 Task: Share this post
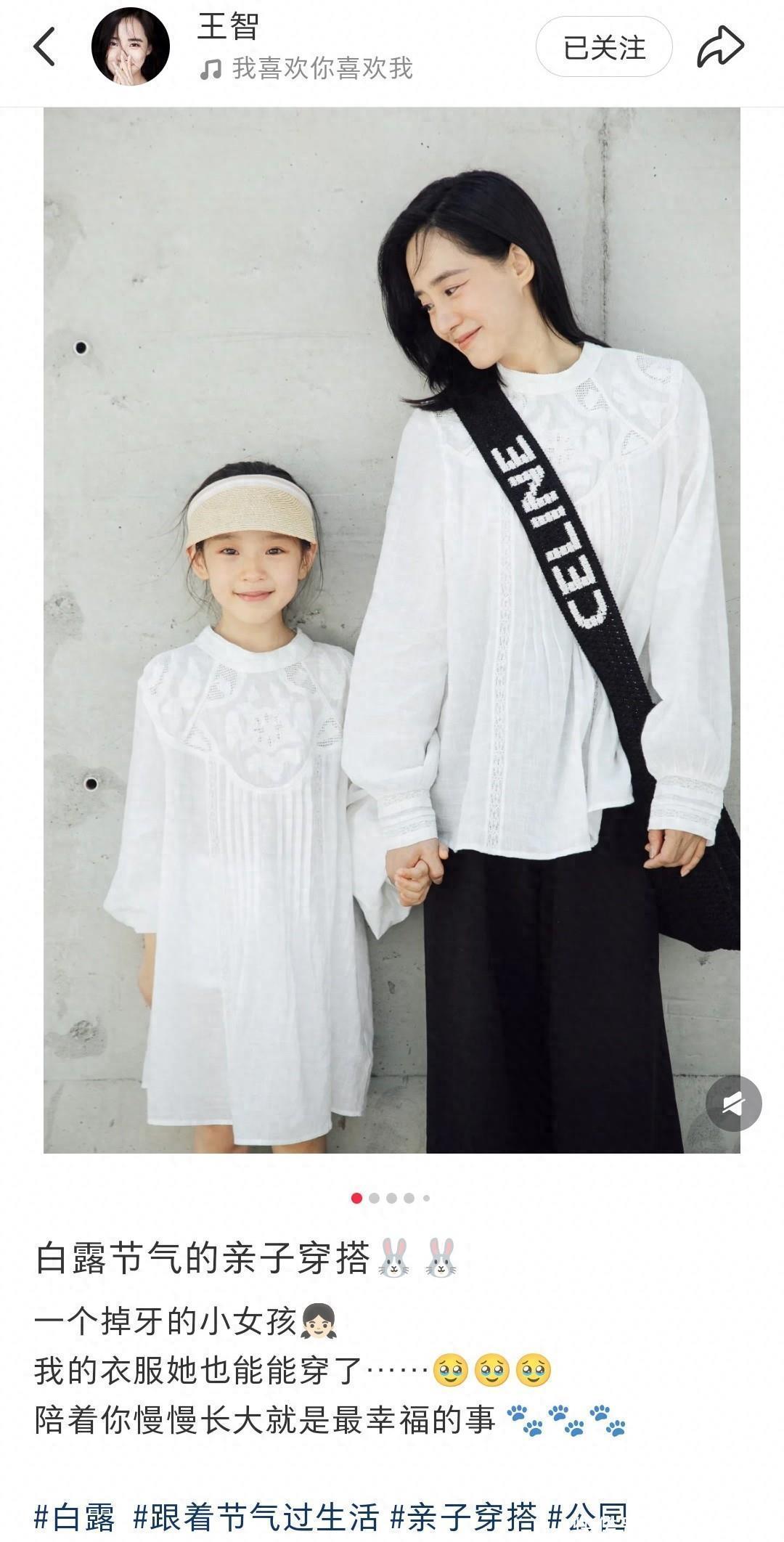[720, 47]
